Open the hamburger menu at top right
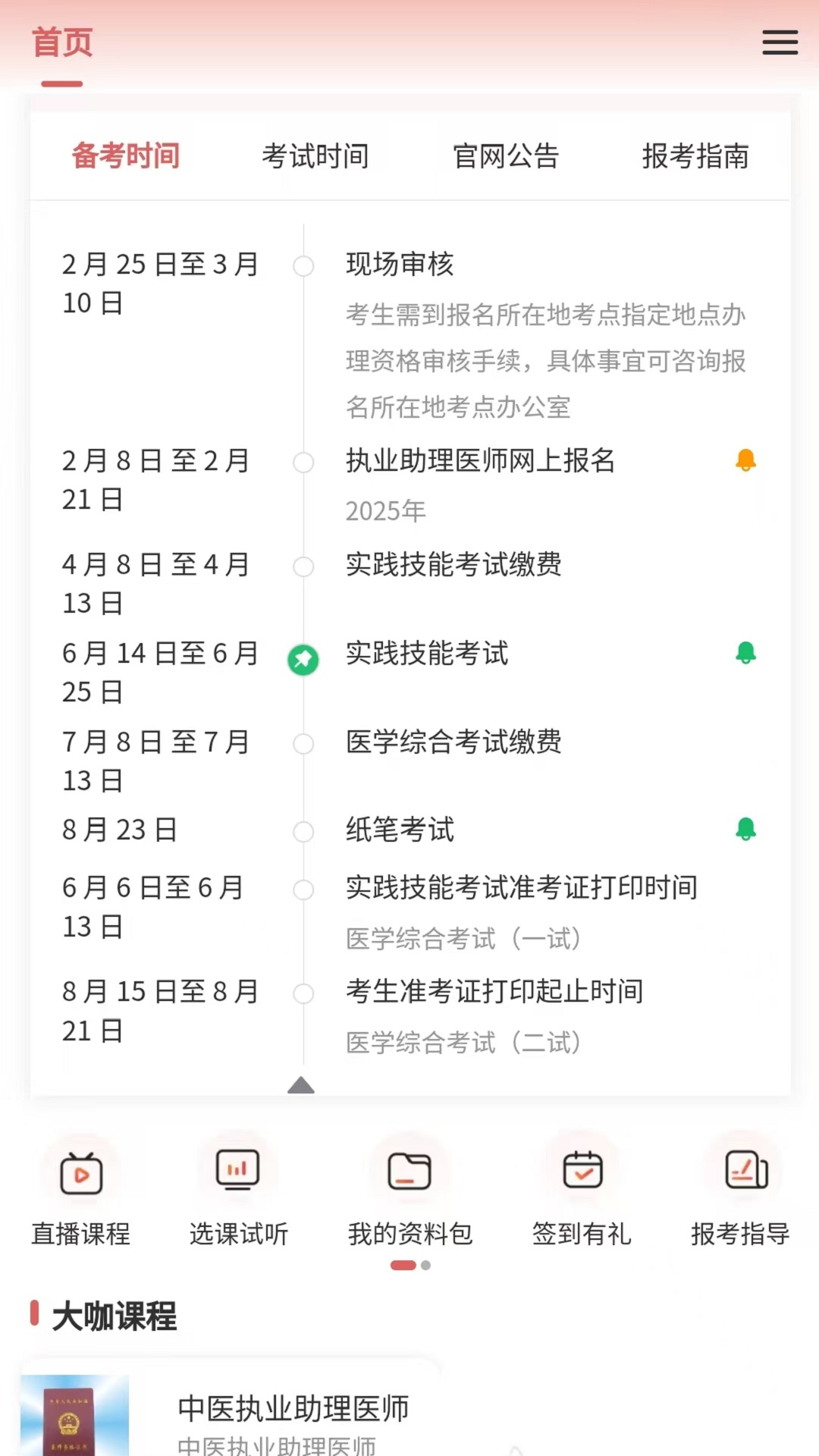The image size is (819, 1456). point(780,43)
